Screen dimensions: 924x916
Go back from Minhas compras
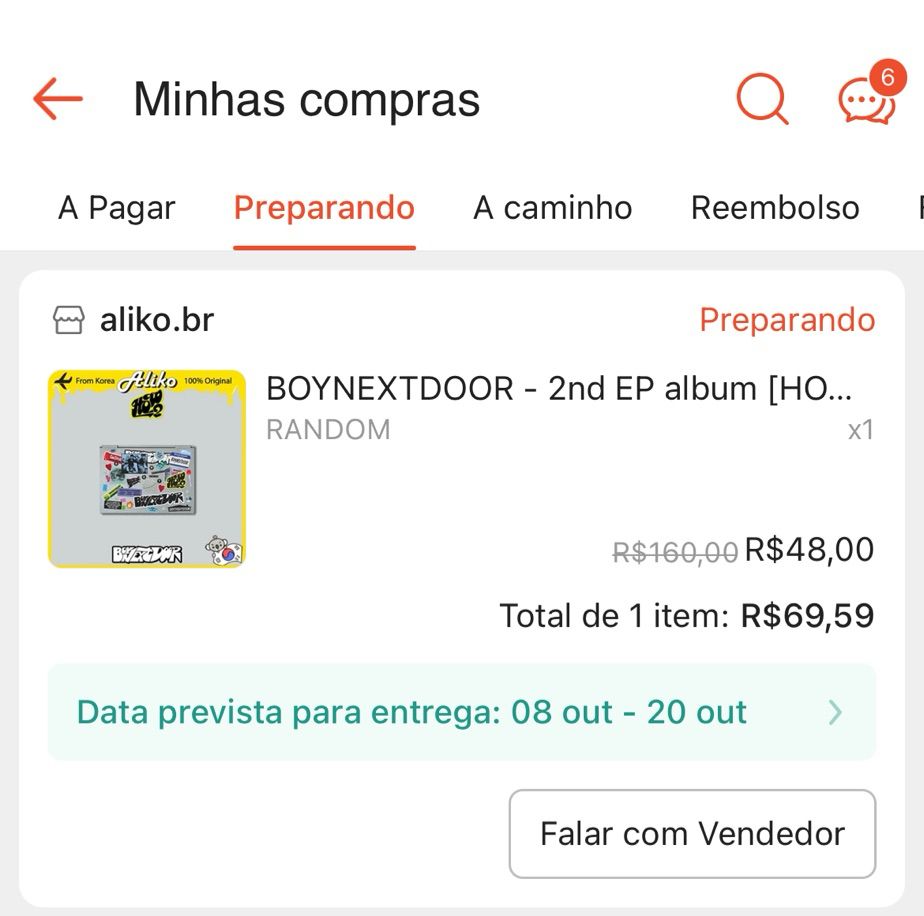click(x=57, y=99)
